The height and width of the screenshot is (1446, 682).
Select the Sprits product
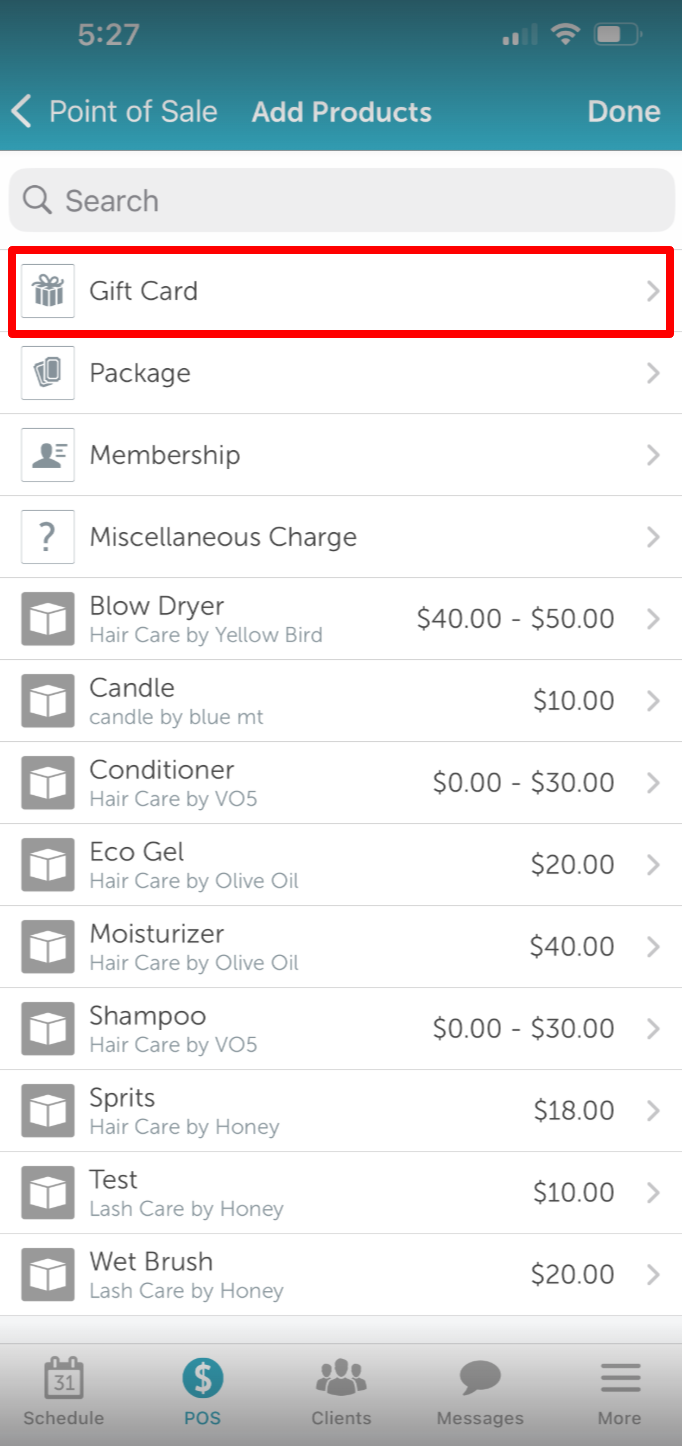pyautogui.click(x=341, y=1111)
